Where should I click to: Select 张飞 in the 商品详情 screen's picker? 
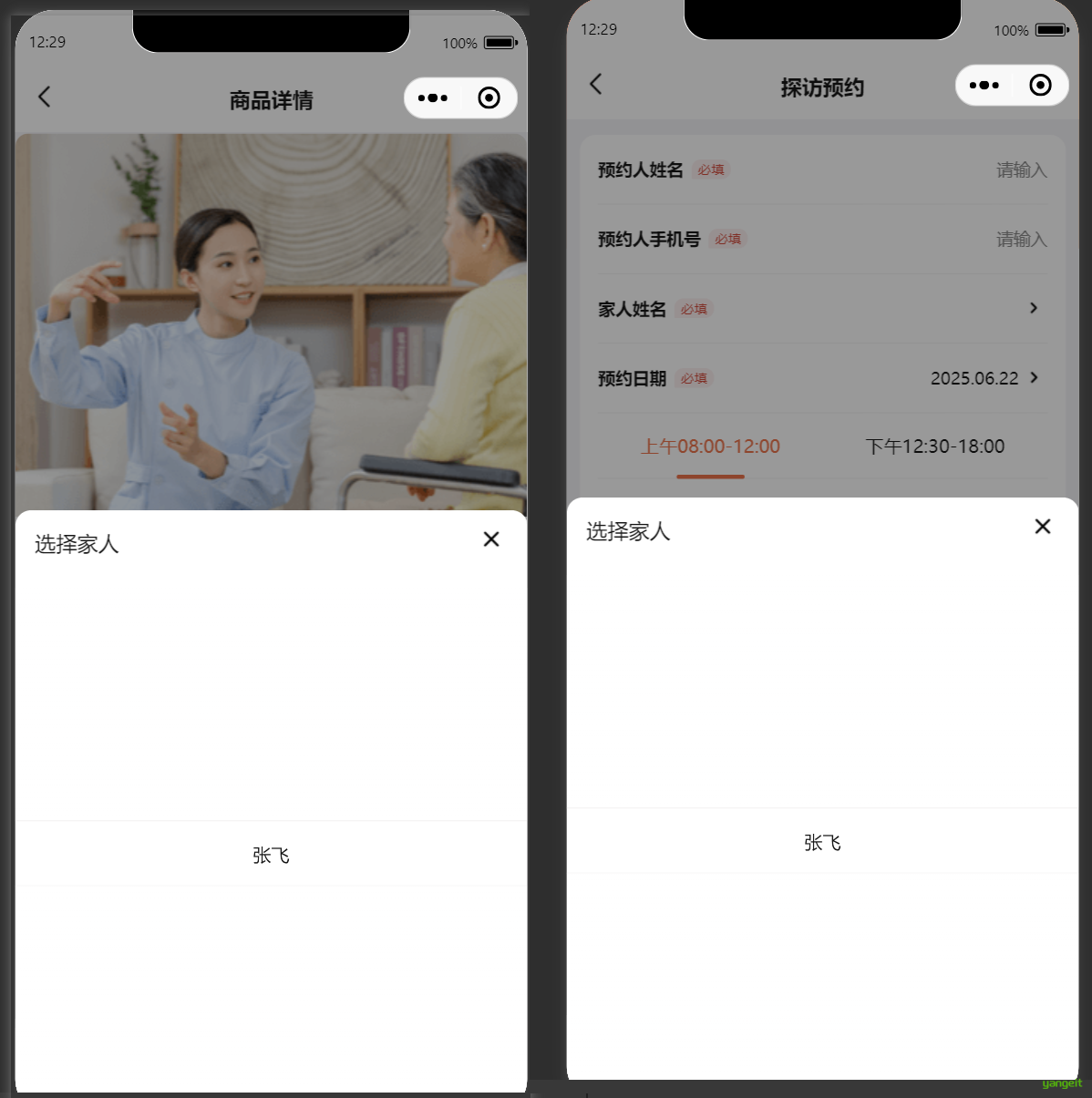[x=271, y=855]
